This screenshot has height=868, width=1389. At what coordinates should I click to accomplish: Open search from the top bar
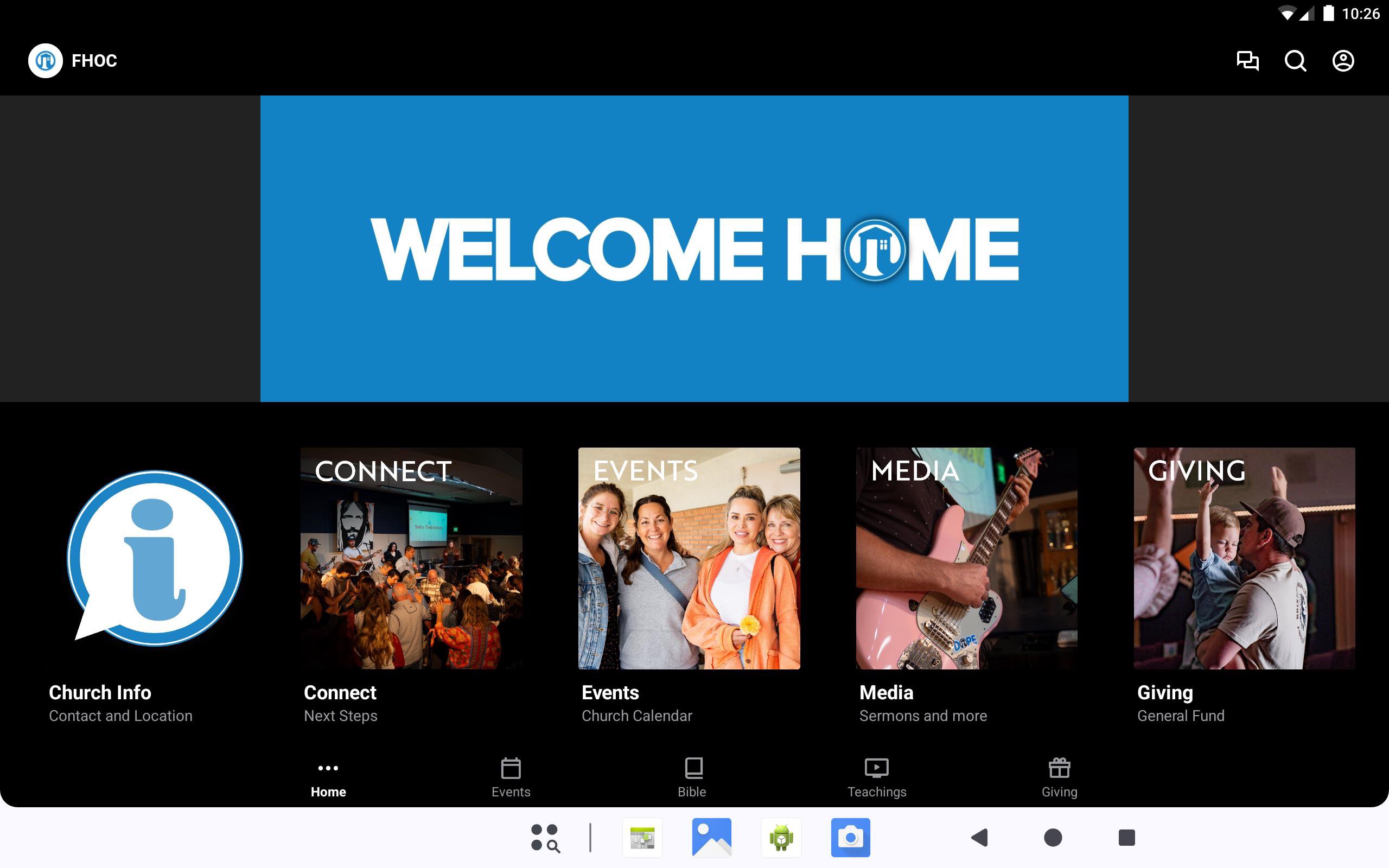(x=1295, y=61)
